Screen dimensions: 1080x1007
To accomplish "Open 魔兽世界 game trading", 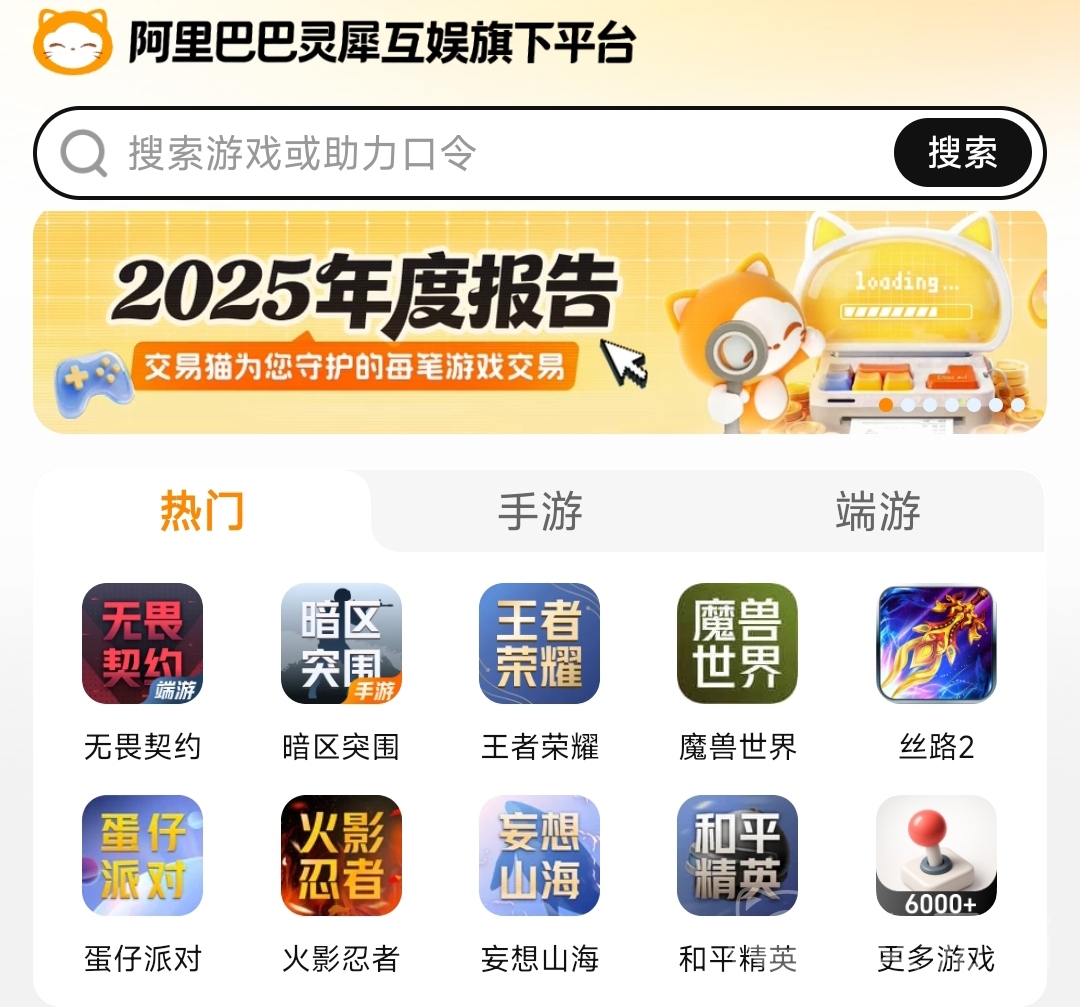I will pyautogui.click(x=737, y=644).
